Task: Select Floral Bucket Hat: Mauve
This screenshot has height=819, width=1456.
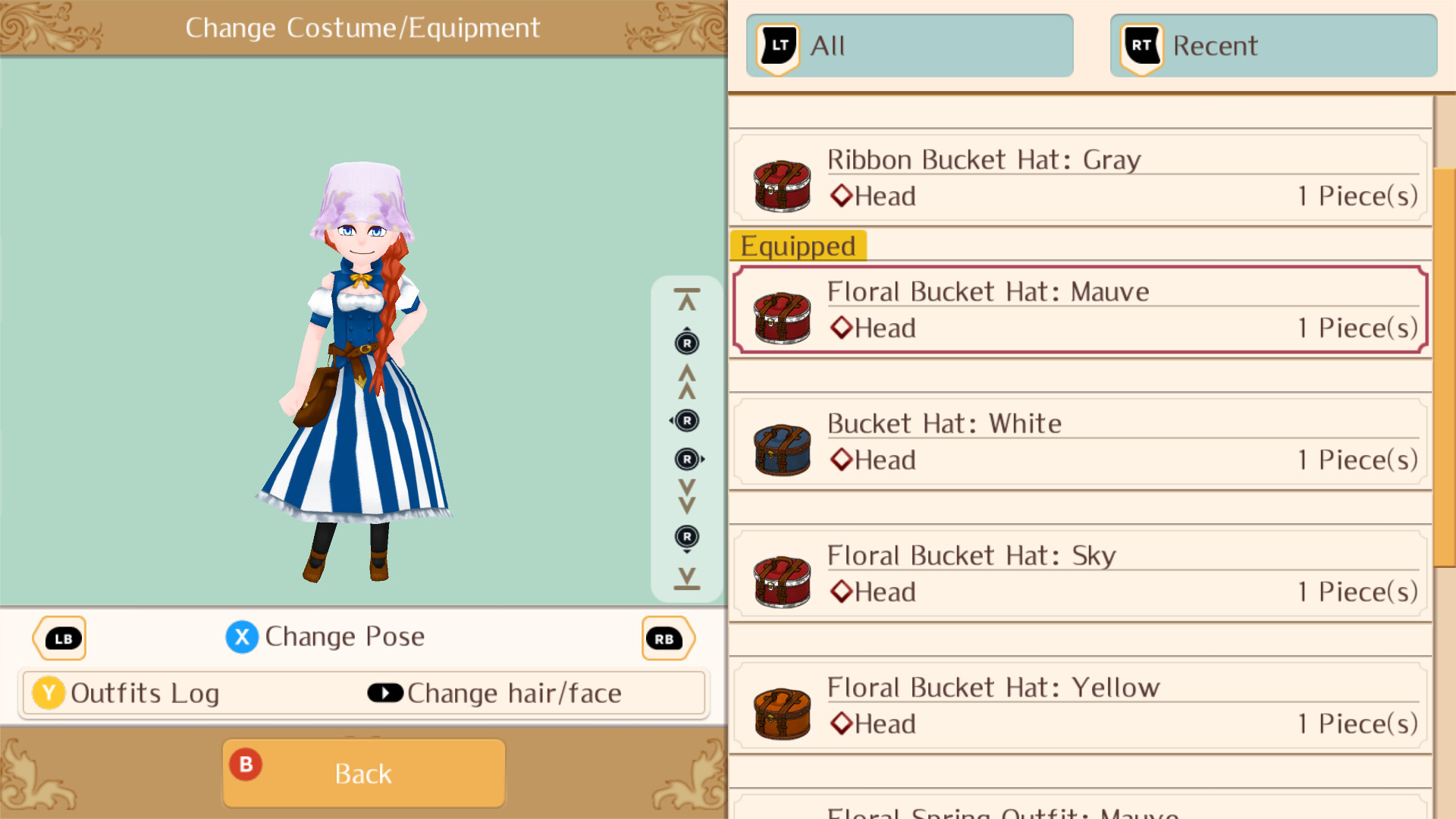Action: click(x=1080, y=310)
